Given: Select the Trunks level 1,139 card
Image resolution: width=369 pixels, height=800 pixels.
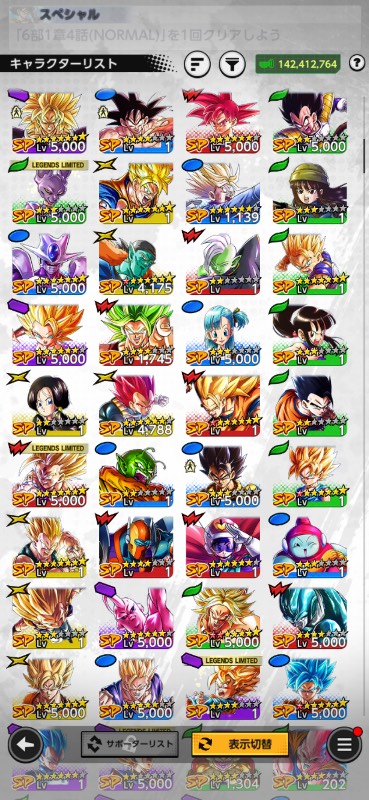Looking at the screenshot, I should click(223, 192).
